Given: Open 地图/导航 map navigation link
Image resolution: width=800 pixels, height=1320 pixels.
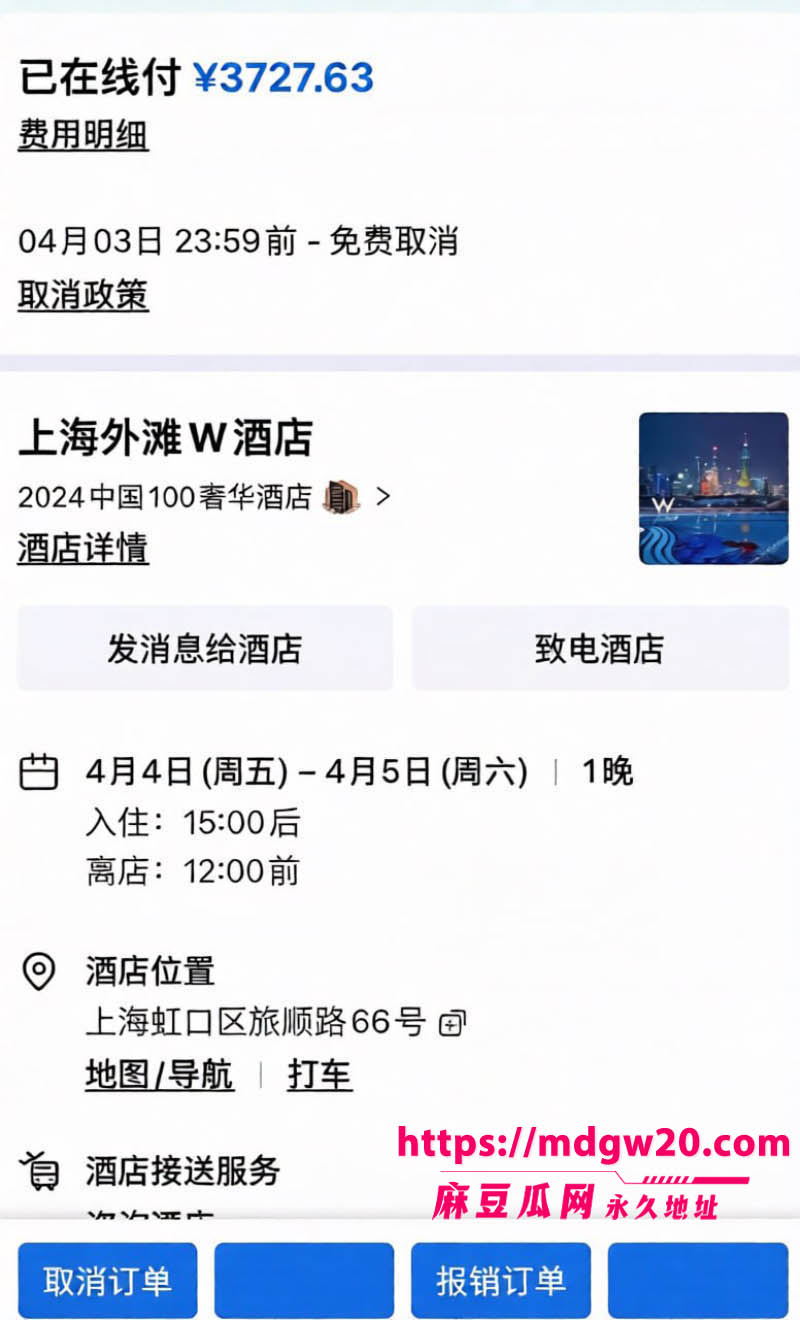Looking at the screenshot, I should 159,1075.
